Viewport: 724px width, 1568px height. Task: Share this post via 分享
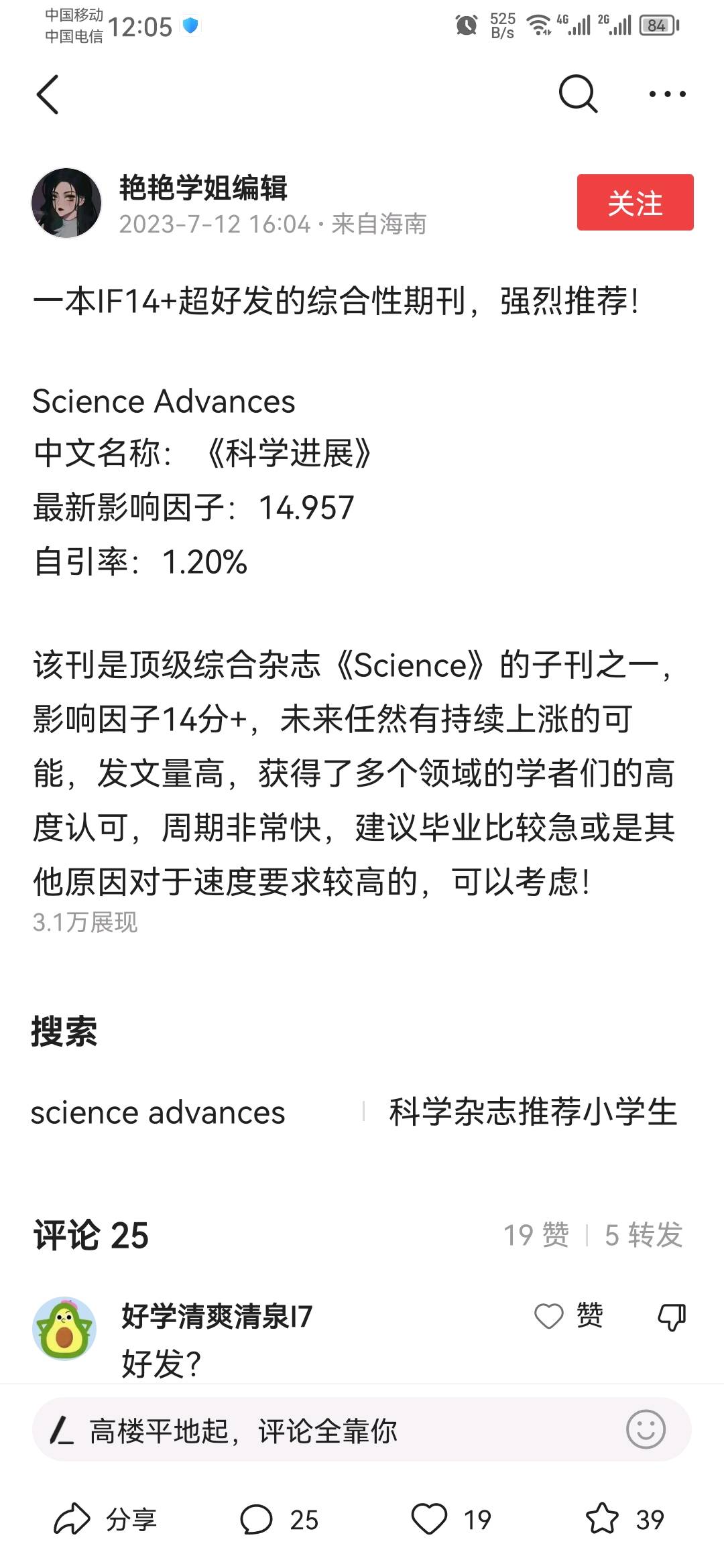(x=106, y=1520)
